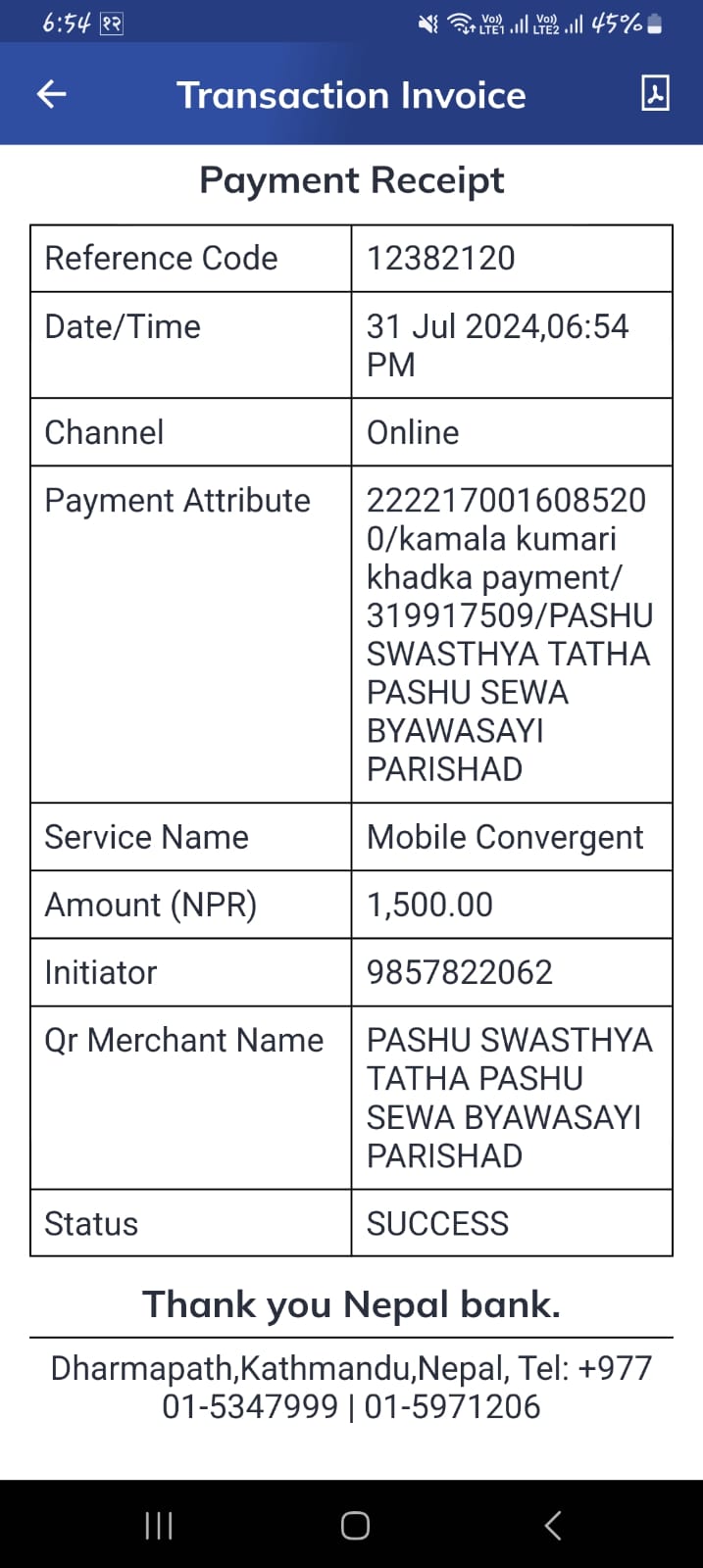Tap the system home button
Screen dimensions: 703x1568
[x=355, y=1525]
